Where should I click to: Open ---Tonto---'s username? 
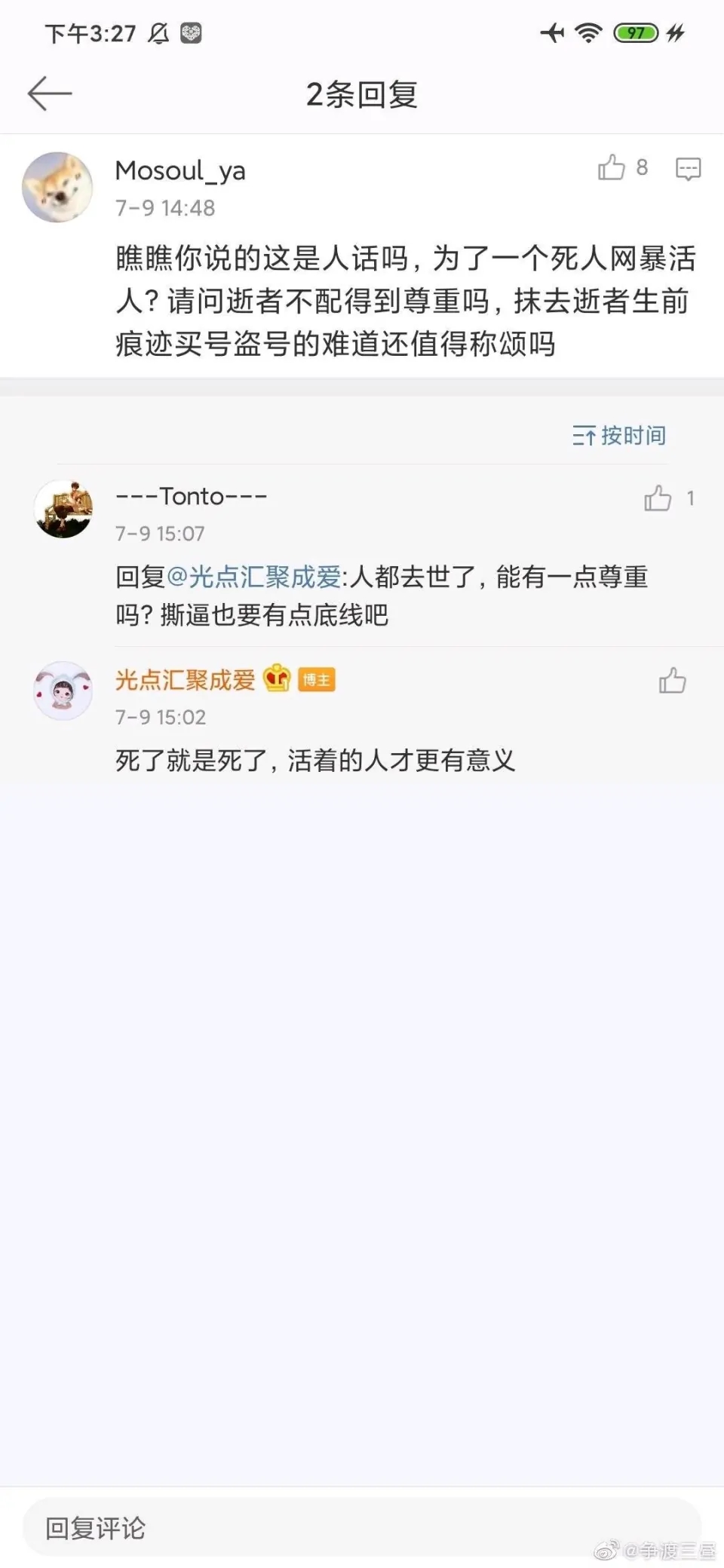pos(190,496)
